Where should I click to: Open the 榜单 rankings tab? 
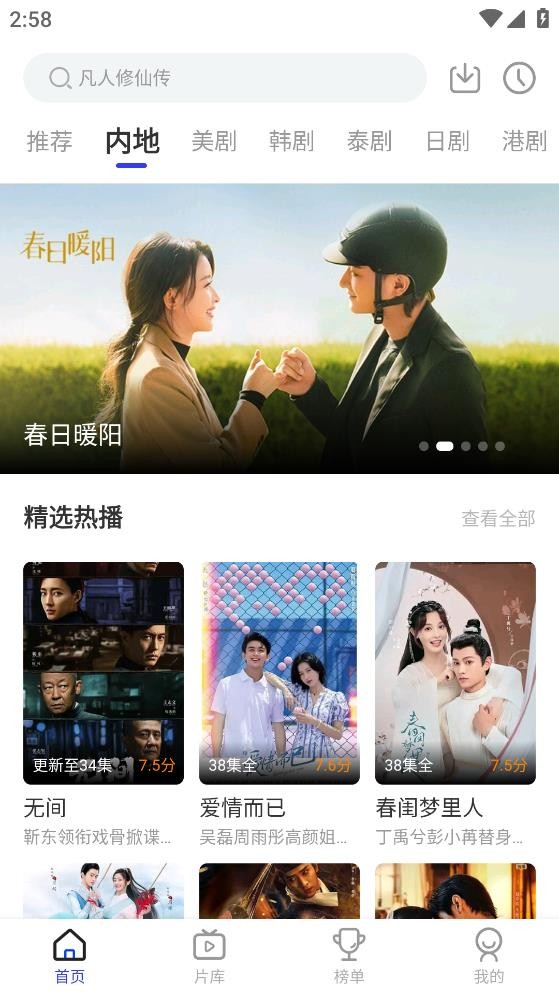[x=349, y=956]
